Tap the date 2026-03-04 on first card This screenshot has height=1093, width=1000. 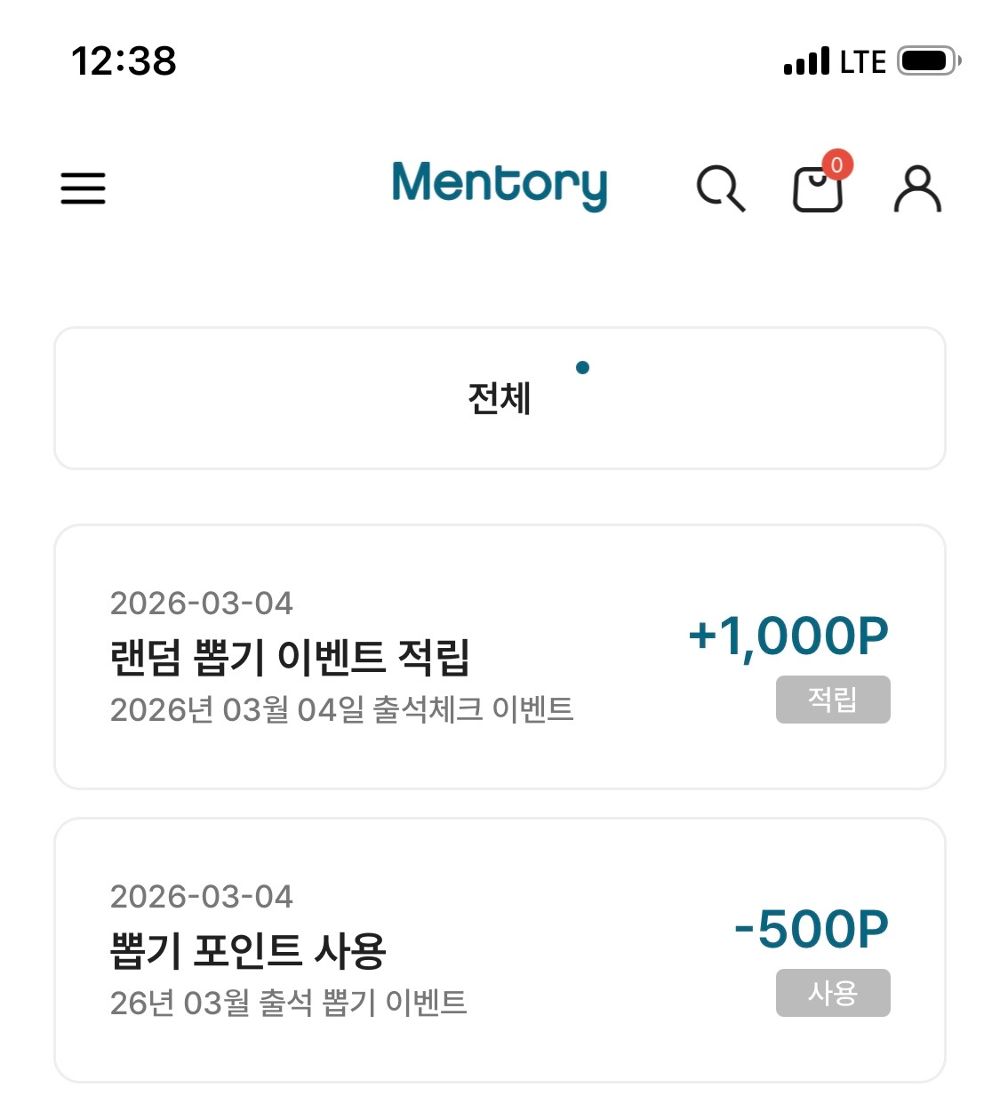point(202,603)
